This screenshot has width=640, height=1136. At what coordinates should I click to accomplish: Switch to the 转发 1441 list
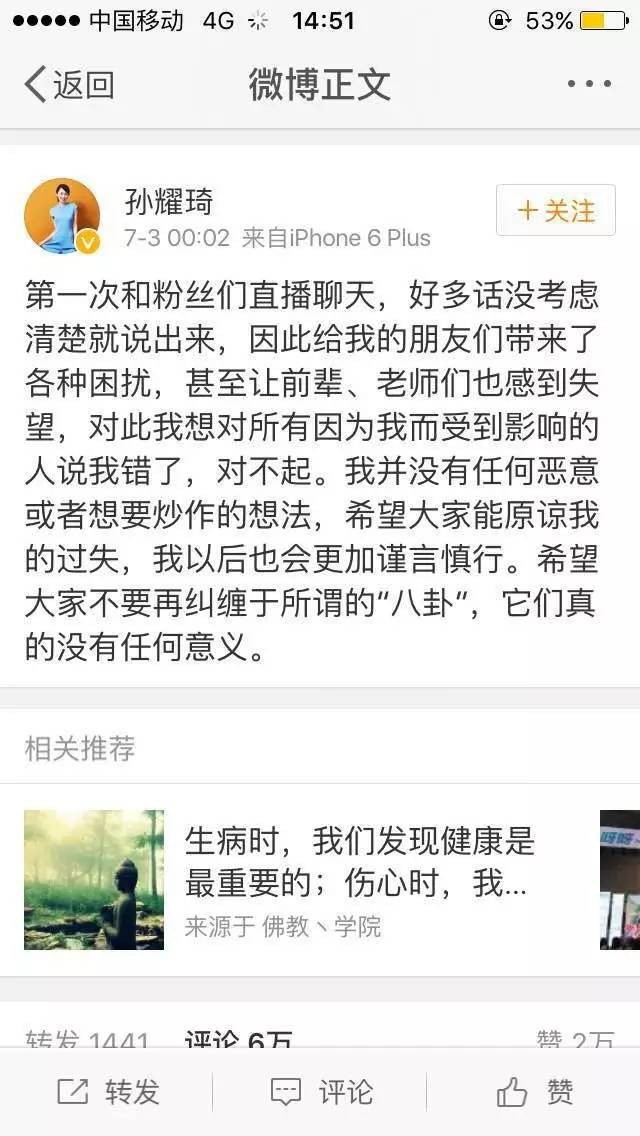tap(86, 1041)
